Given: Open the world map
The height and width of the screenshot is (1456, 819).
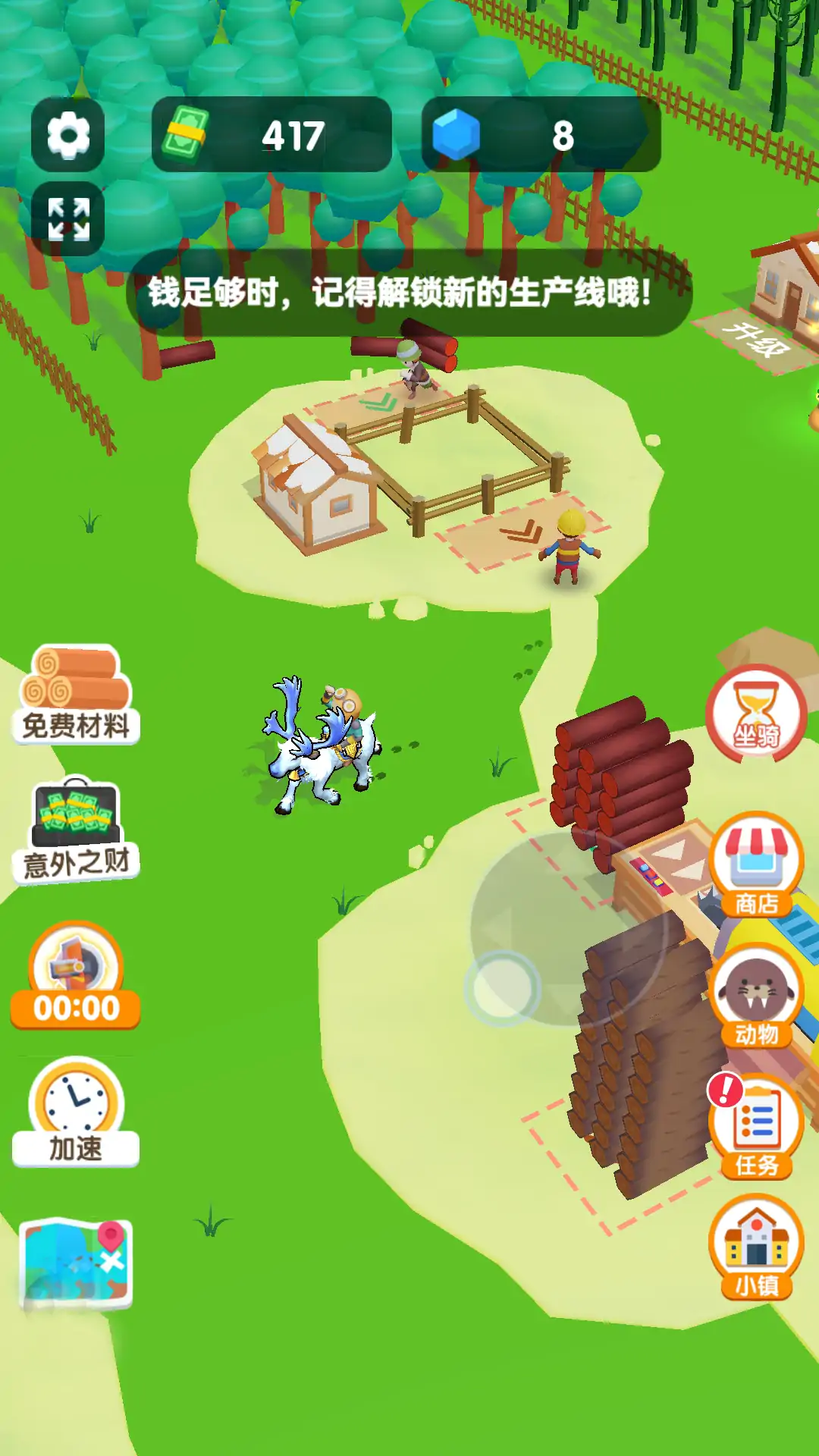Looking at the screenshot, I should tap(75, 1263).
